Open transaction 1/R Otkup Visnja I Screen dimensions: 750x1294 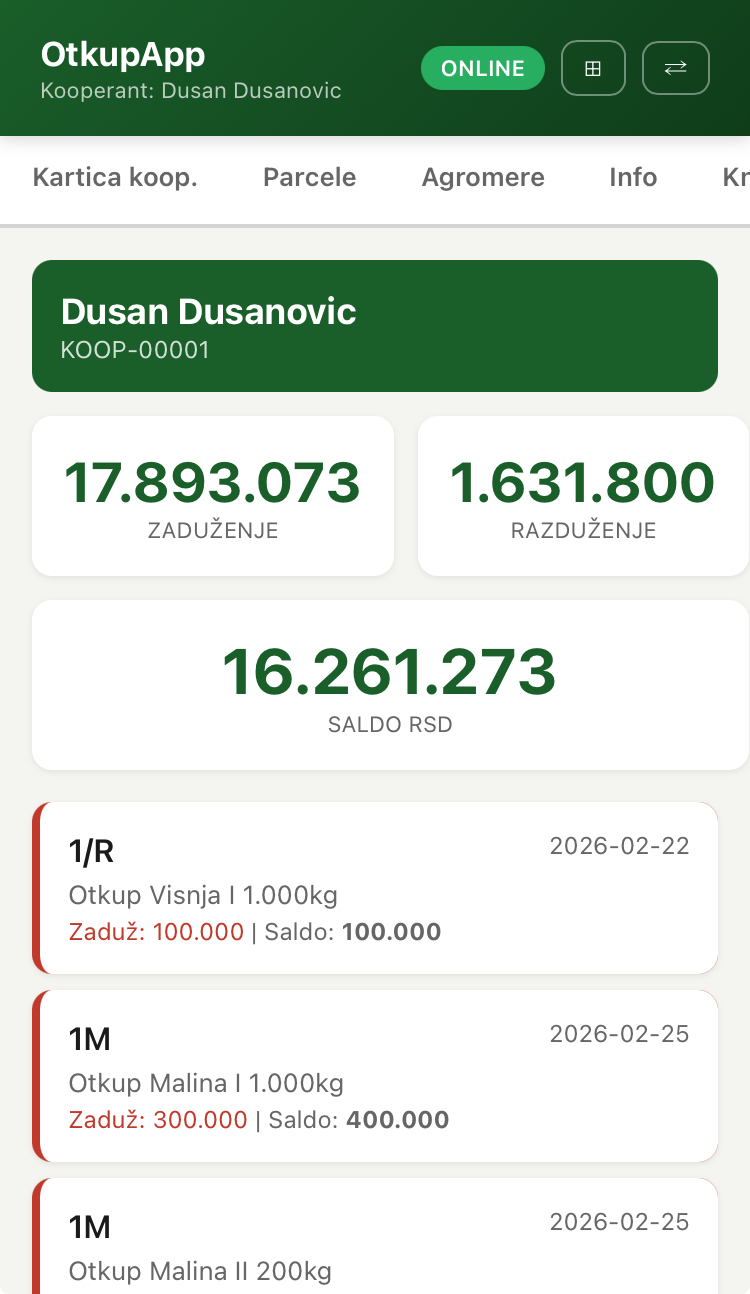click(x=375, y=888)
